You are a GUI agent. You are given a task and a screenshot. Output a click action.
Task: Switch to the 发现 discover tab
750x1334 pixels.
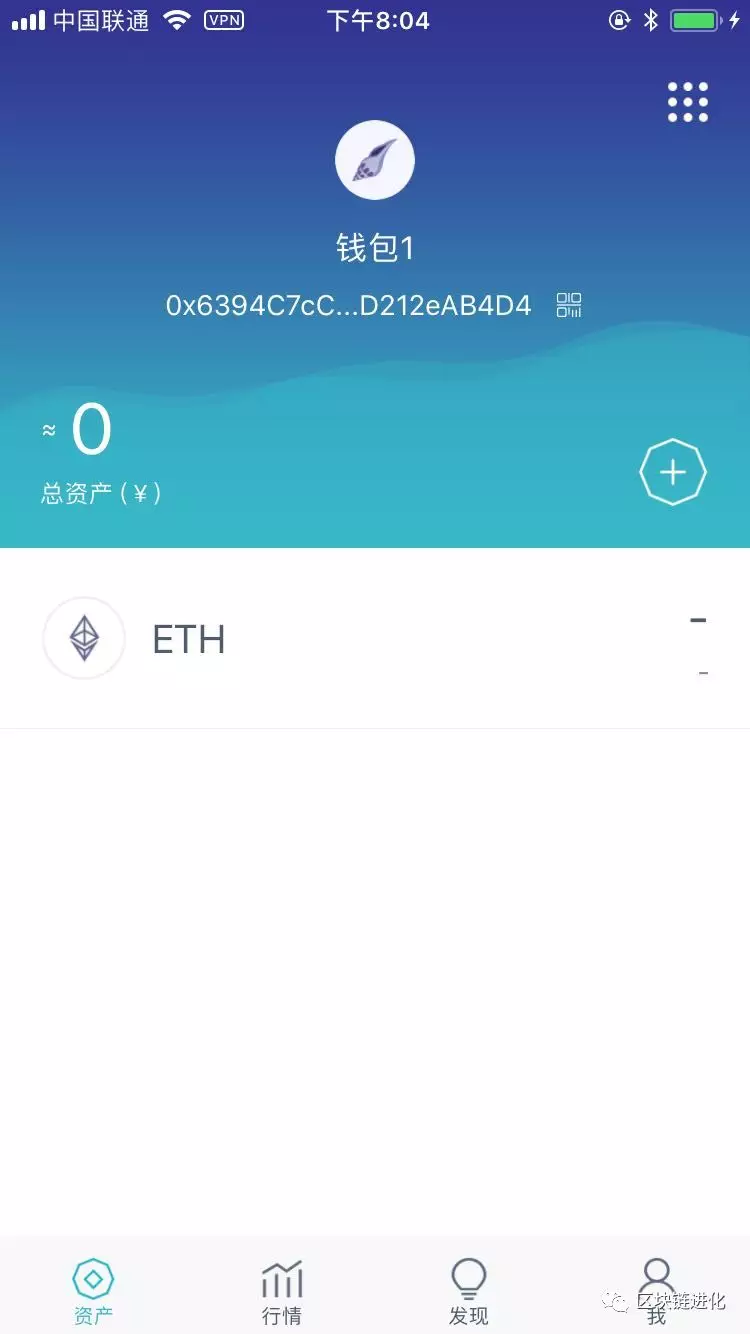468,1290
